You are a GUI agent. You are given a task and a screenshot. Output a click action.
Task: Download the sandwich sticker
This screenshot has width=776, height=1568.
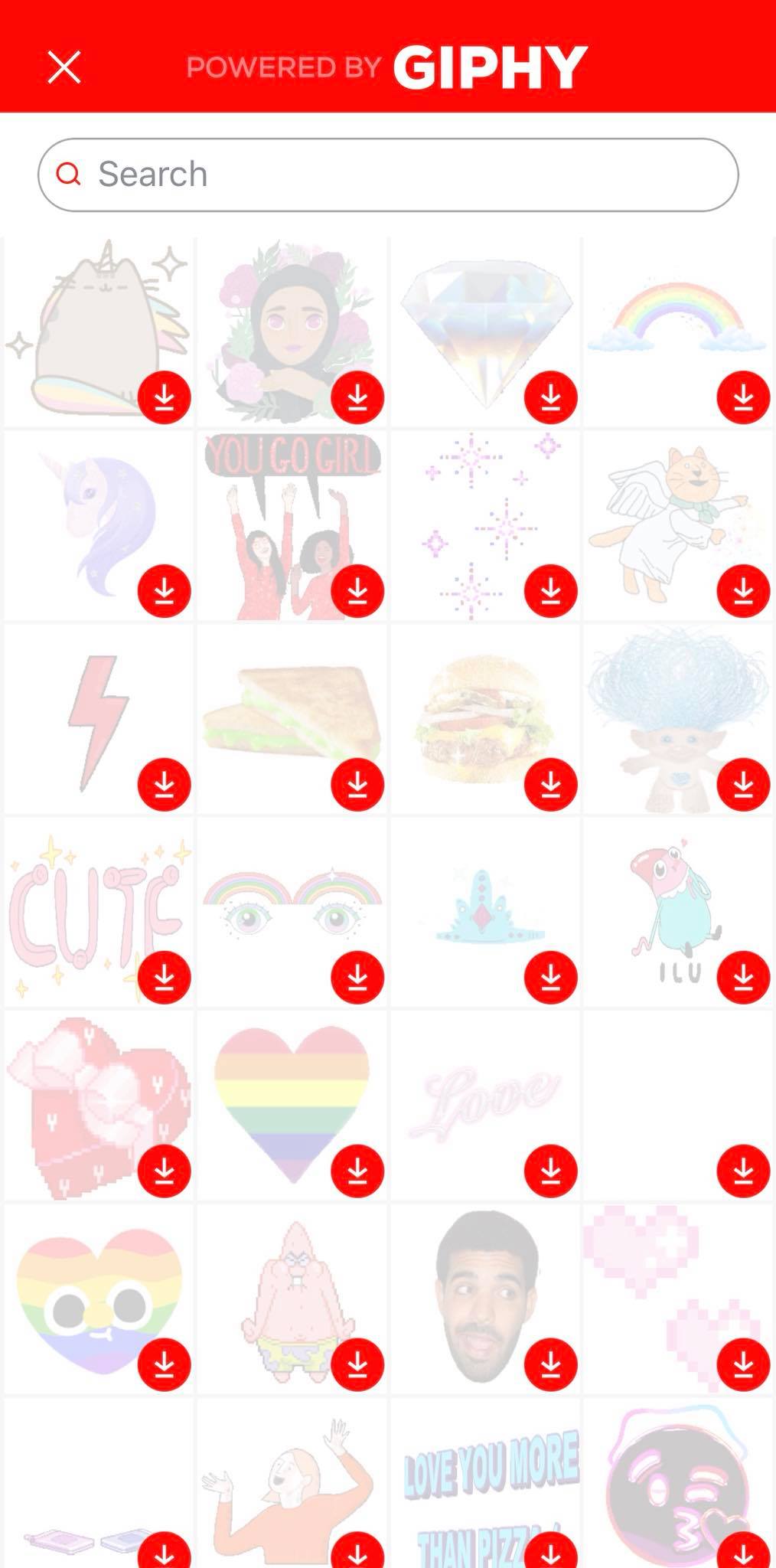click(357, 785)
